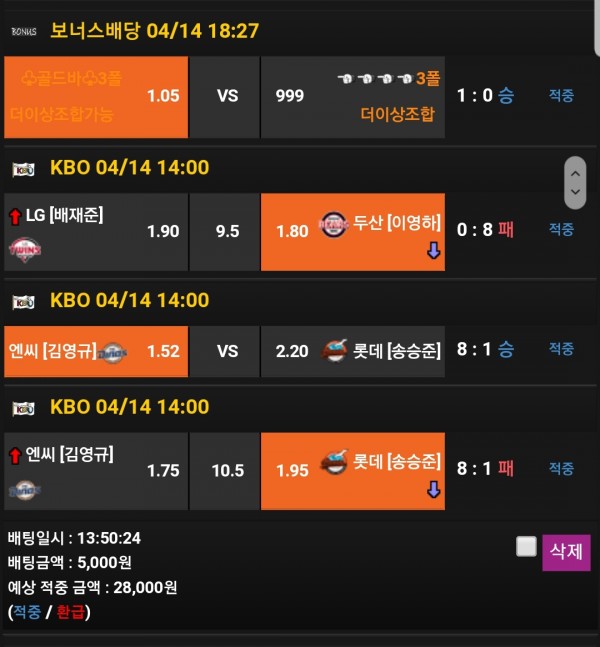This screenshot has width=600, height=647.
Task: Tap the purple 삭제 delete button
Action: tap(566, 552)
